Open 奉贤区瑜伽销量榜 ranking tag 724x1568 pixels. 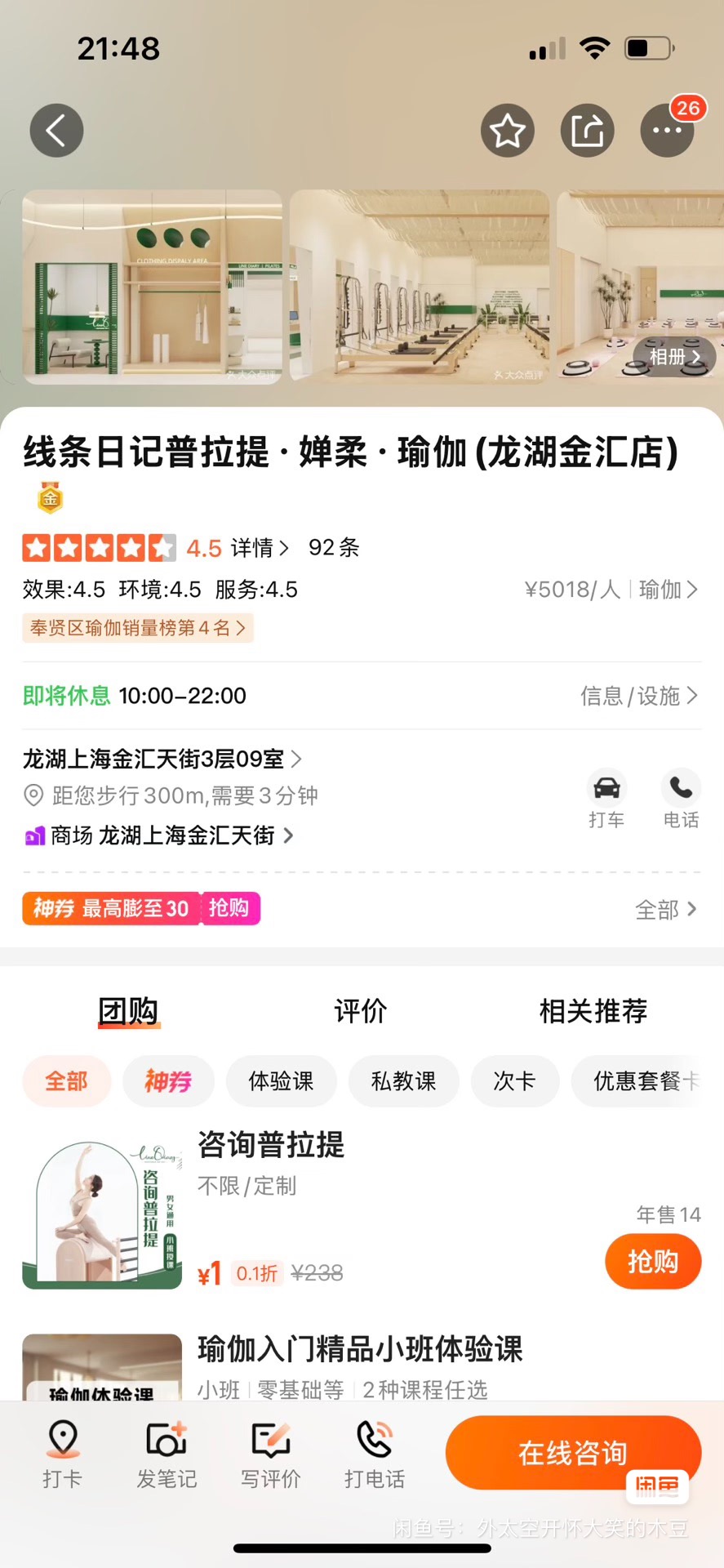coord(137,628)
